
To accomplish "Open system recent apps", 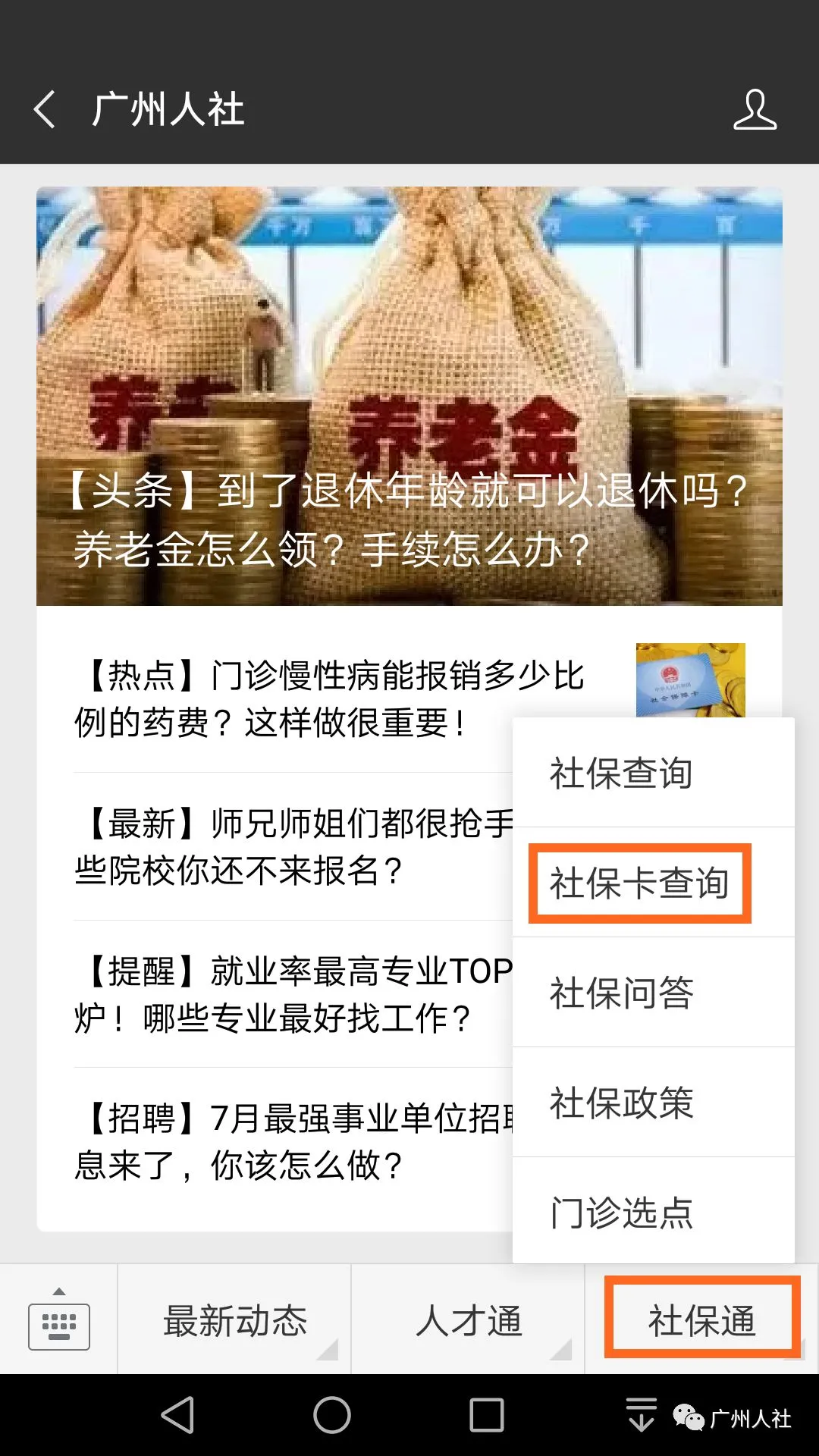I will point(486,1415).
